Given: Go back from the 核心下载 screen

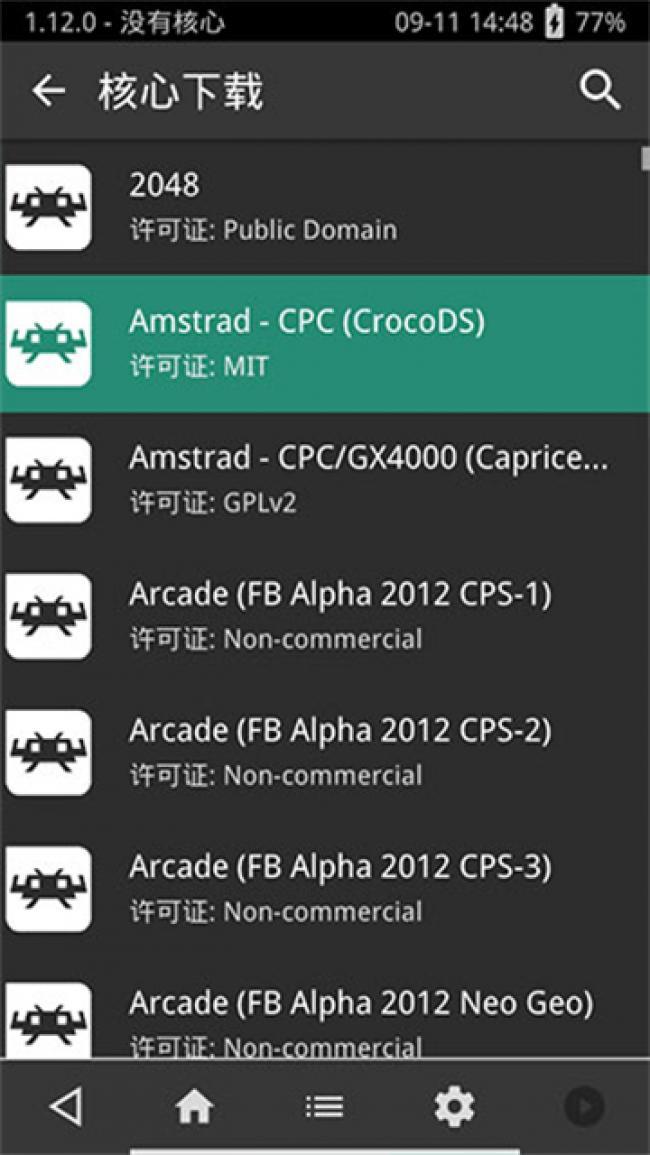Looking at the screenshot, I should click(x=48, y=91).
